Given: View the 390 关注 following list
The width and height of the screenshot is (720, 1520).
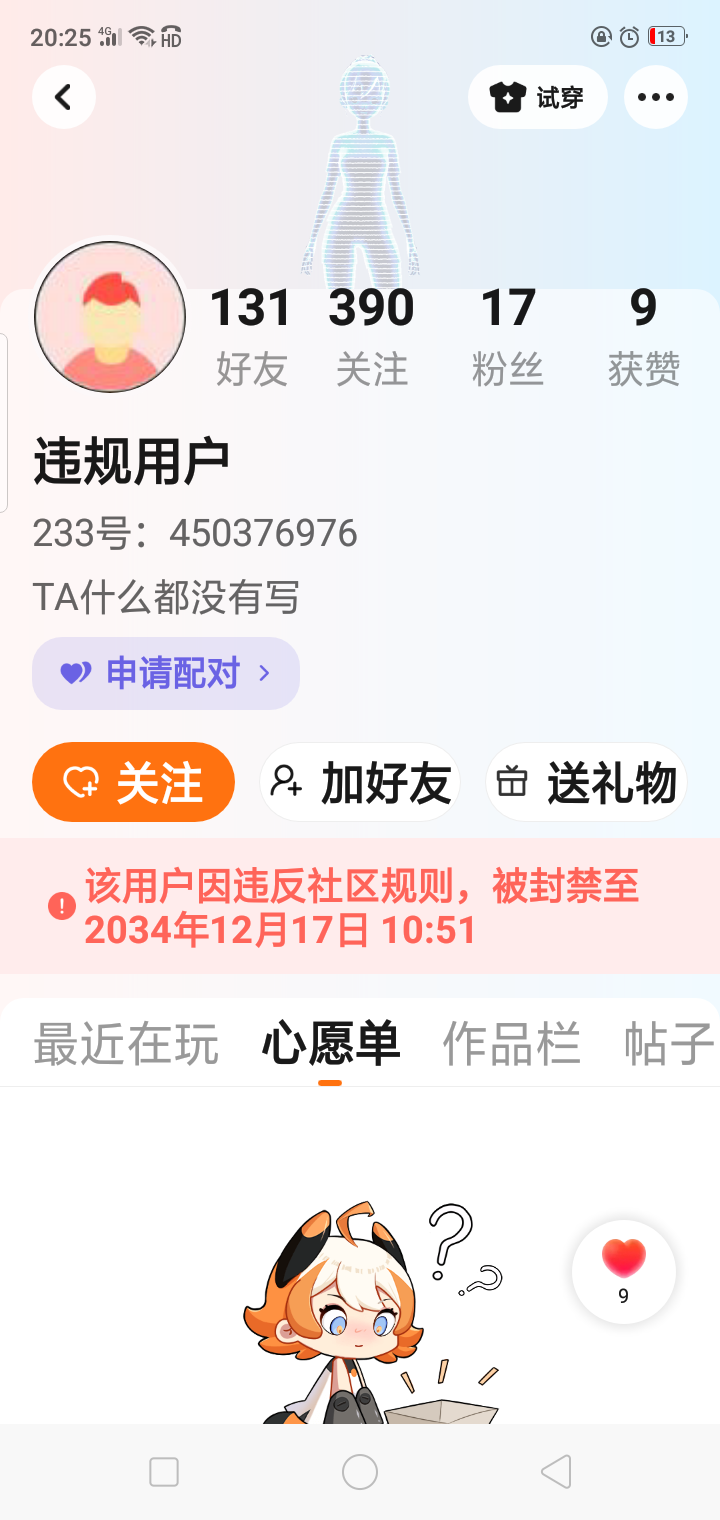Looking at the screenshot, I should click(371, 337).
